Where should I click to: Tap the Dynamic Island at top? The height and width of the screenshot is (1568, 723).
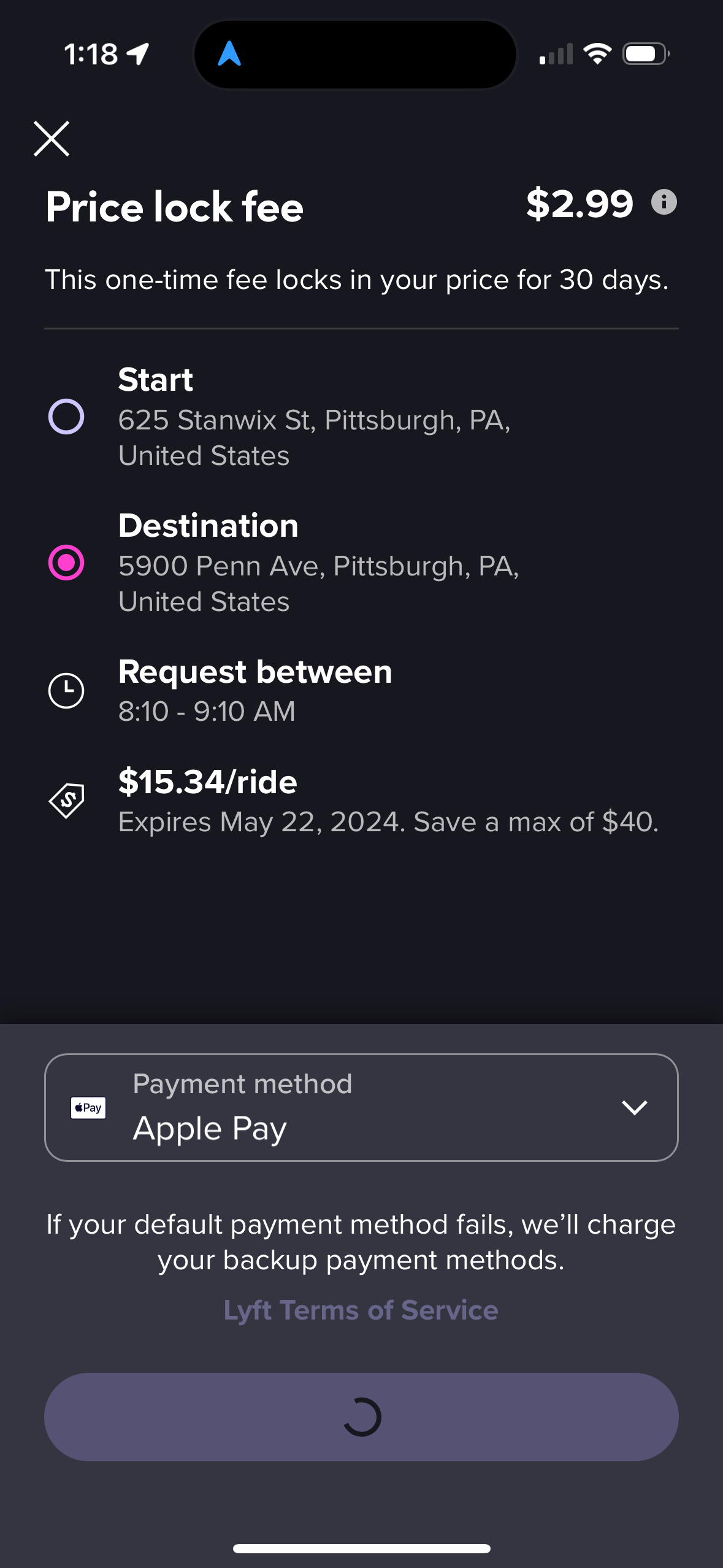tap(354, 54)
